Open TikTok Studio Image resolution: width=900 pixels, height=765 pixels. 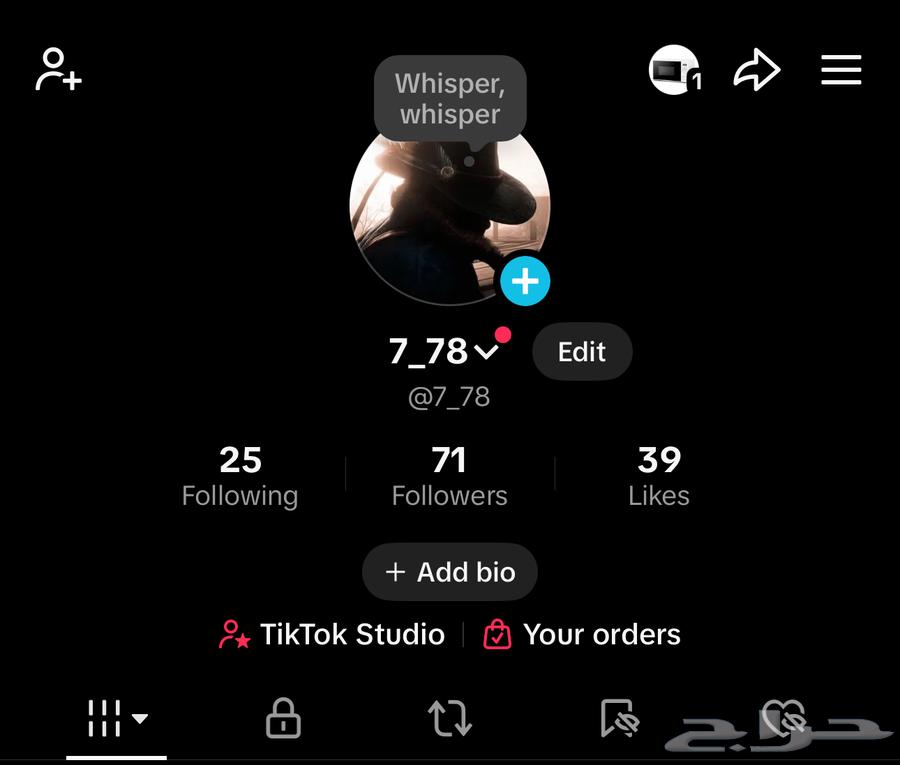pyautogui.click(x=332, y=634)
